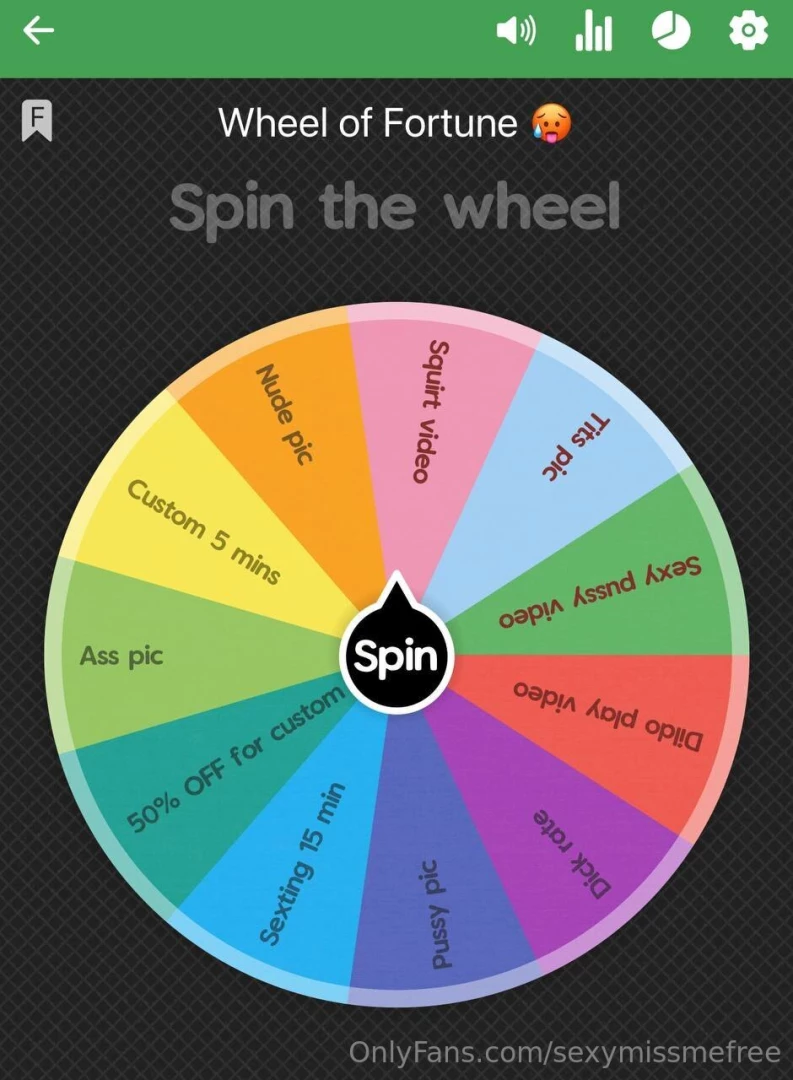This screenshot has width=793, height=1080.
Task: Select the melting face emoji in the title
Action: click(x=554, y=122)
